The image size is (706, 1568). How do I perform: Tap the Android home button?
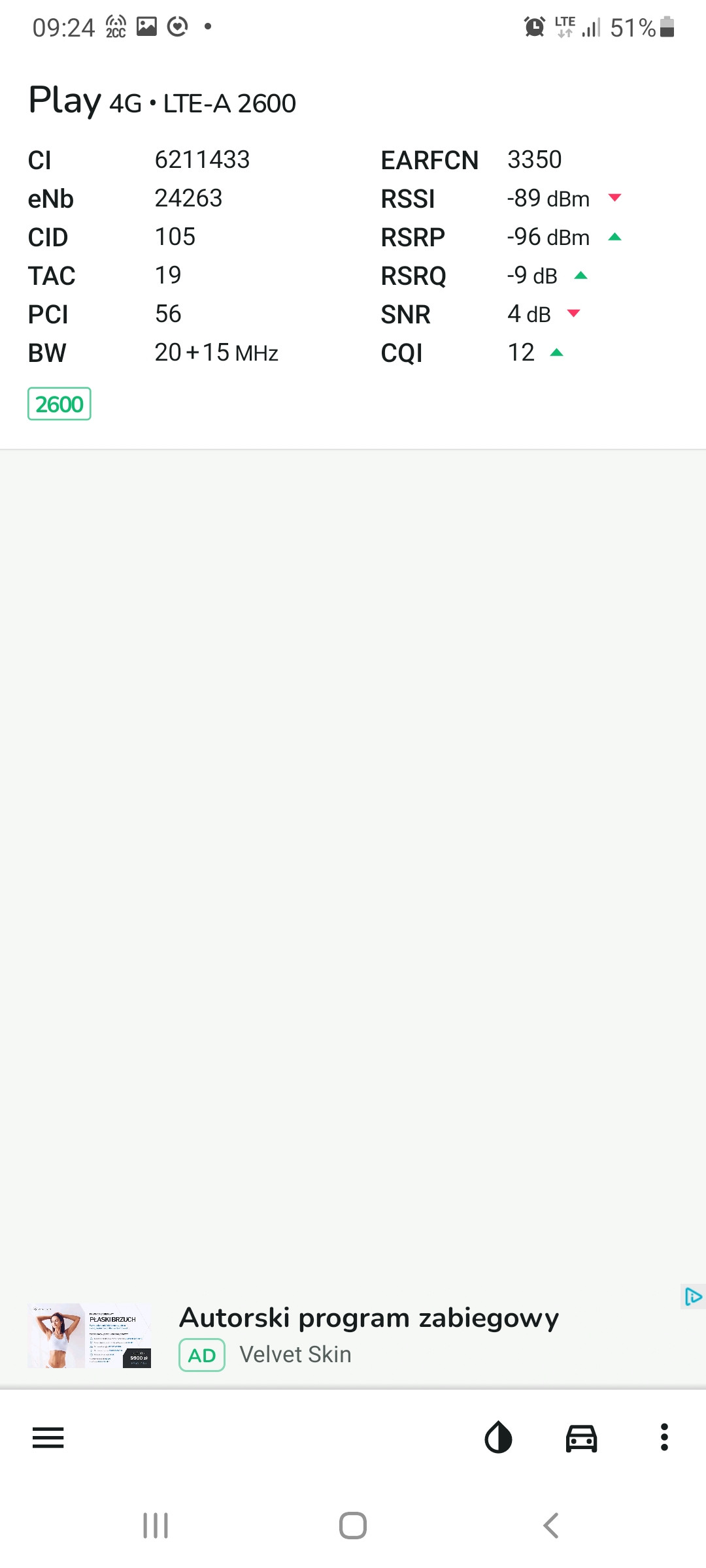(353, 1527)
